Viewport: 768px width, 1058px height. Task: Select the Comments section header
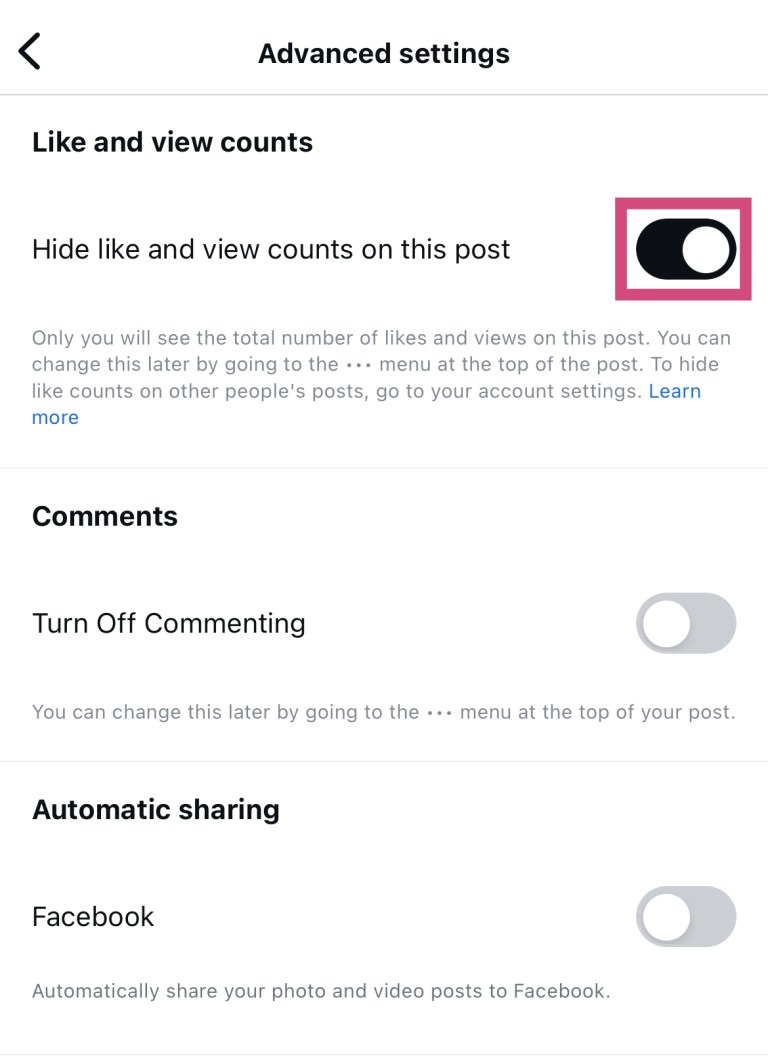pyautogui.click(x=104, y=516)
